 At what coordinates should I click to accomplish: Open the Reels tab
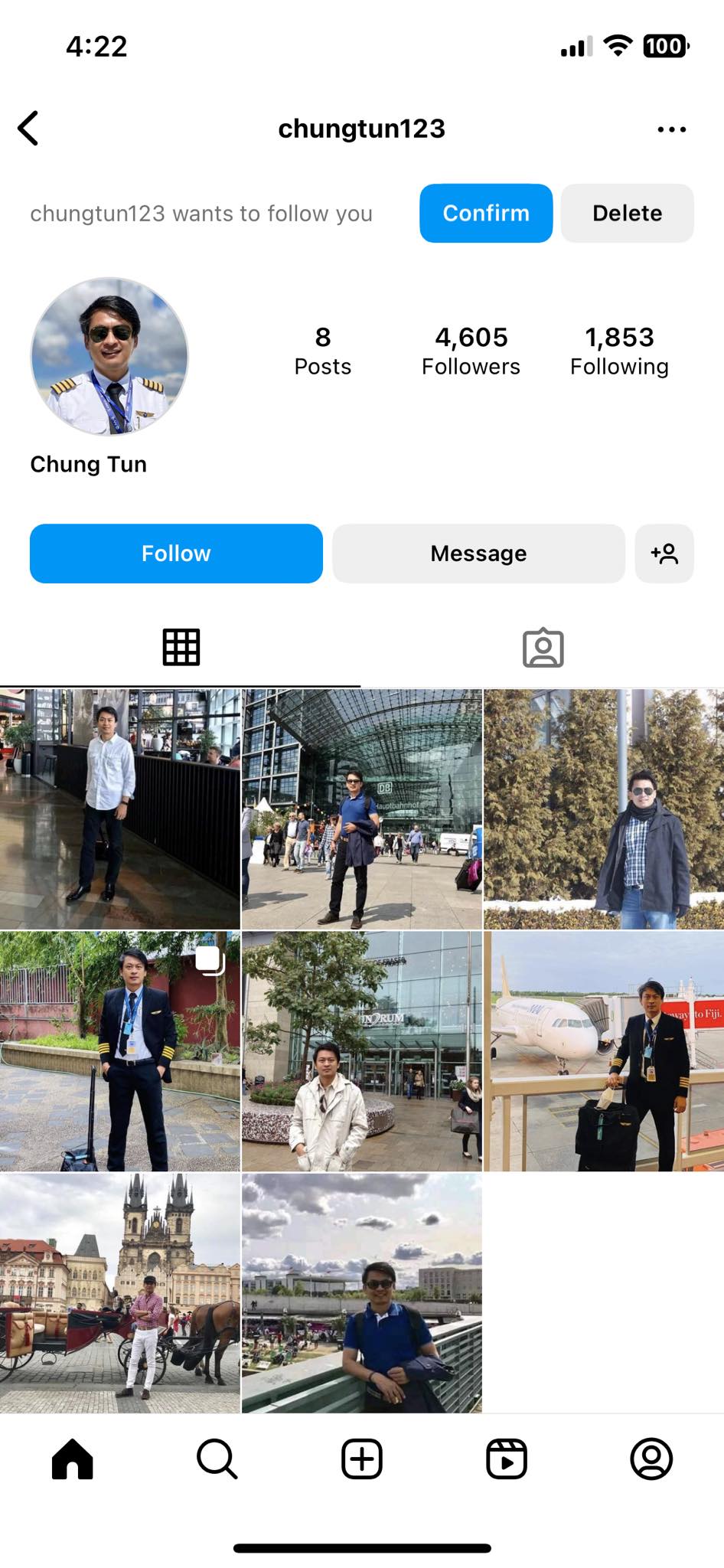click(x=507, y=1459)
